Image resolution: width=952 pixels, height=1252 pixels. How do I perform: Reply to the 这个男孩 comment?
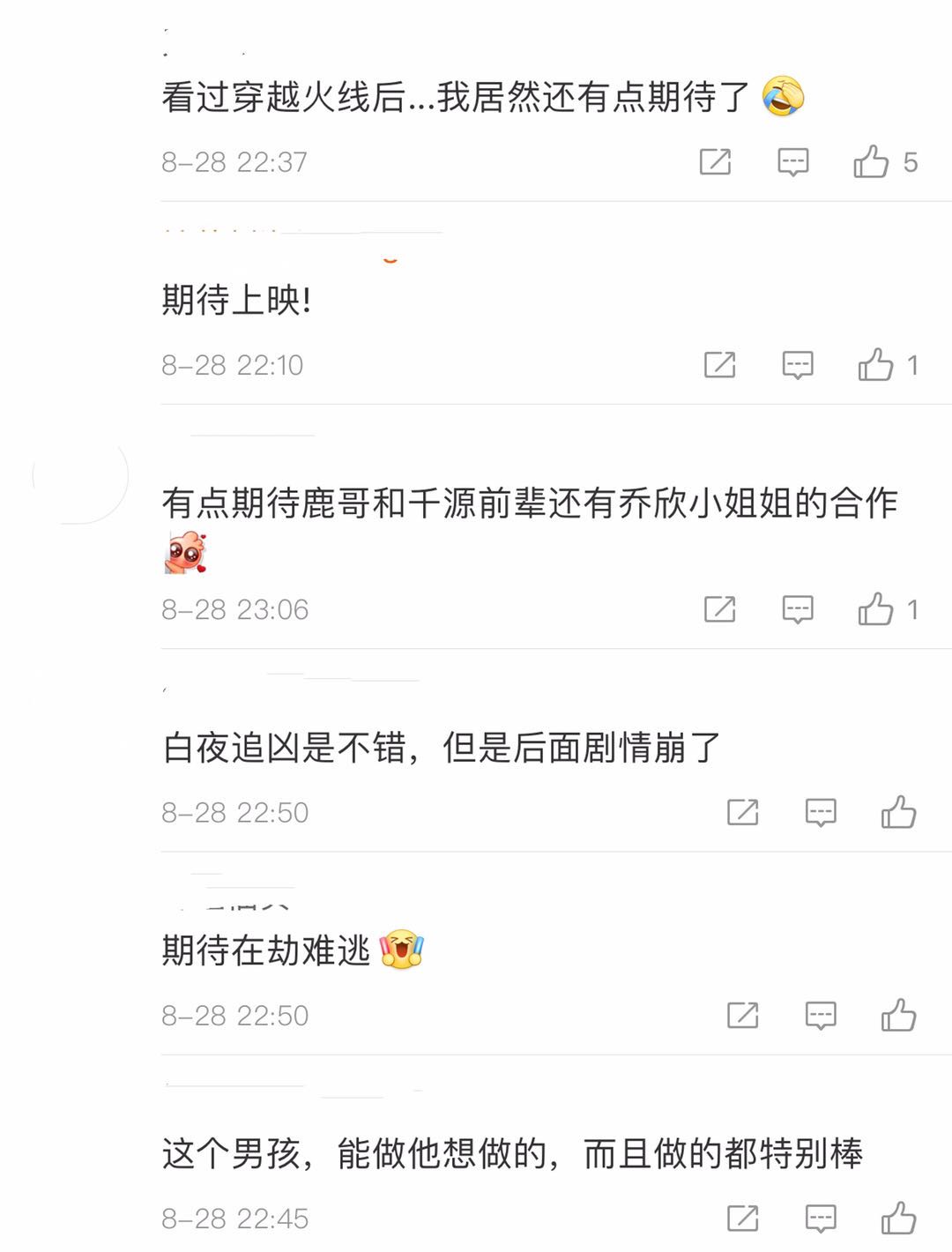(821, 1218)
